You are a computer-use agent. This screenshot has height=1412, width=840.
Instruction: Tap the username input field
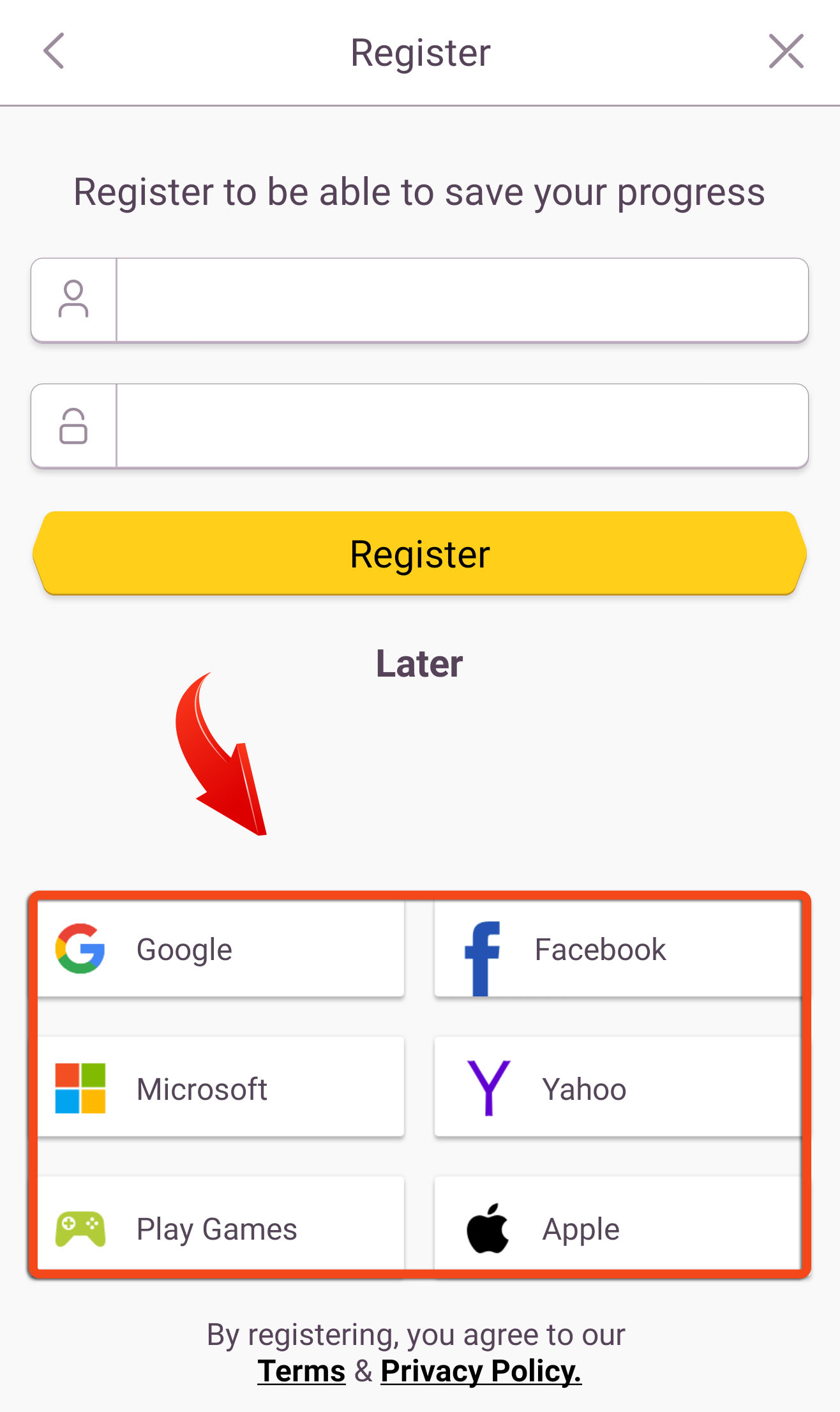click(x=419, y=300)
